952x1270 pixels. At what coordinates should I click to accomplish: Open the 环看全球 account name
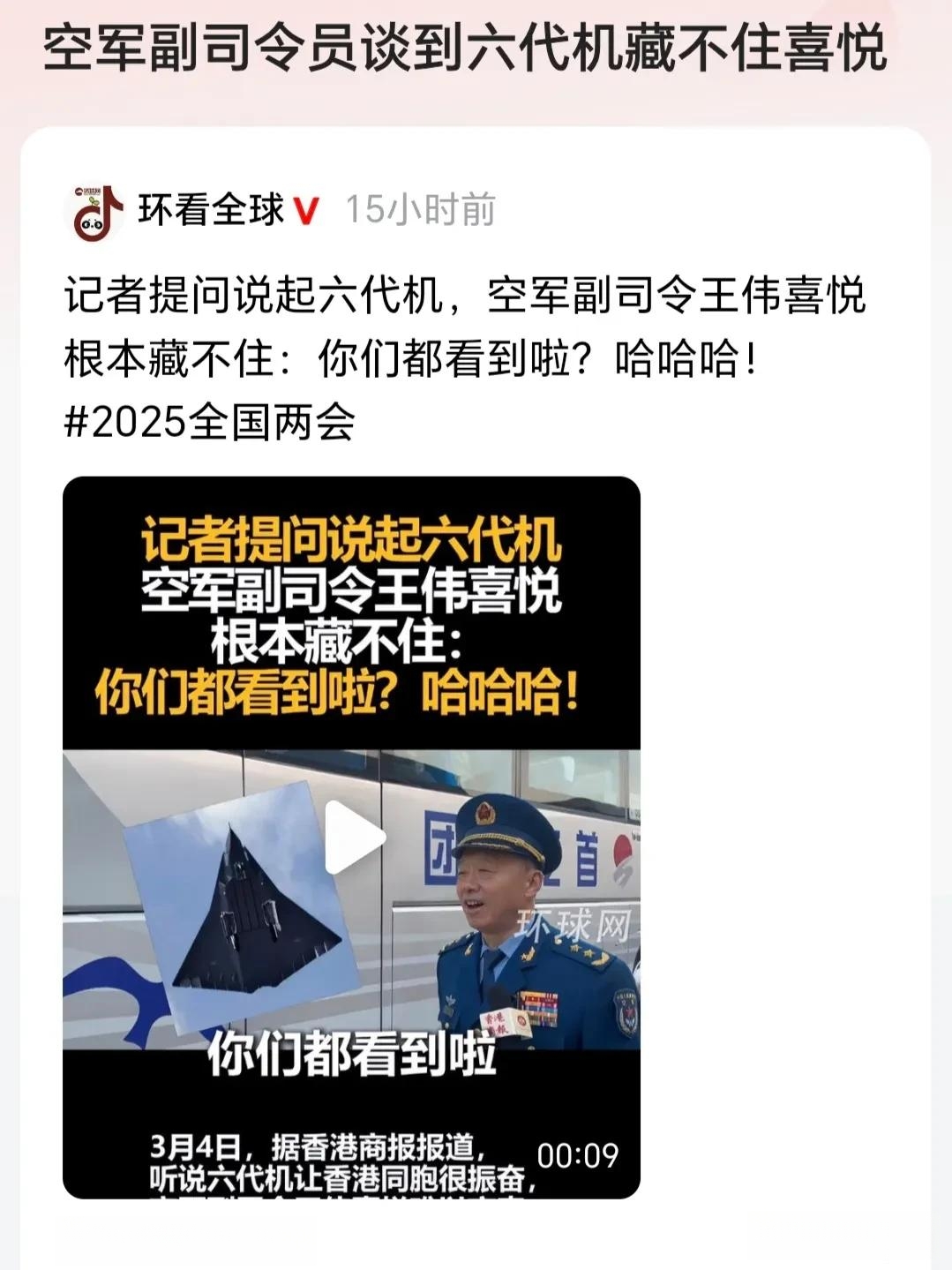(x=211, y=210)
